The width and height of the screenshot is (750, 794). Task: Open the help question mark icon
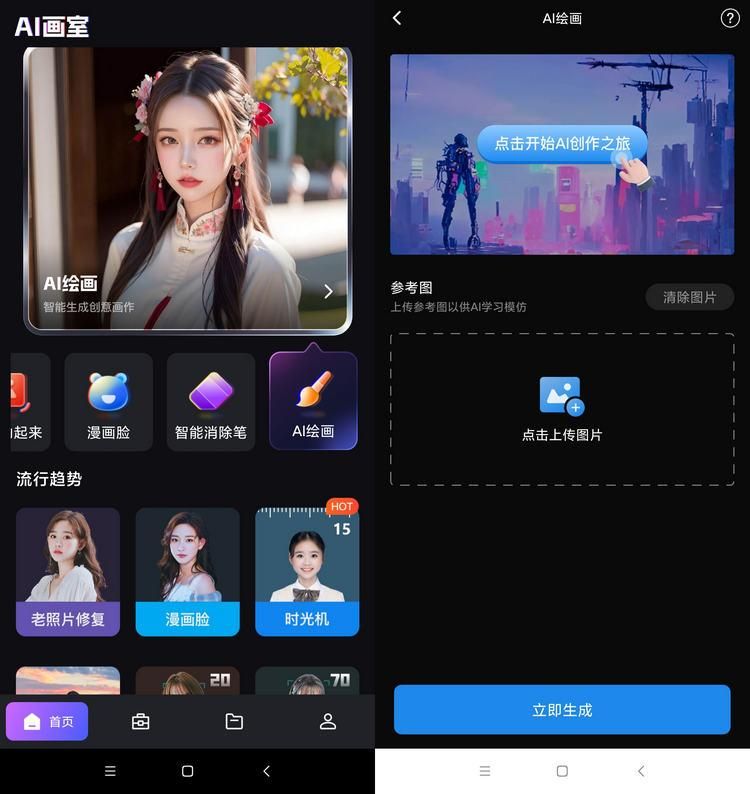pos(729,18)
